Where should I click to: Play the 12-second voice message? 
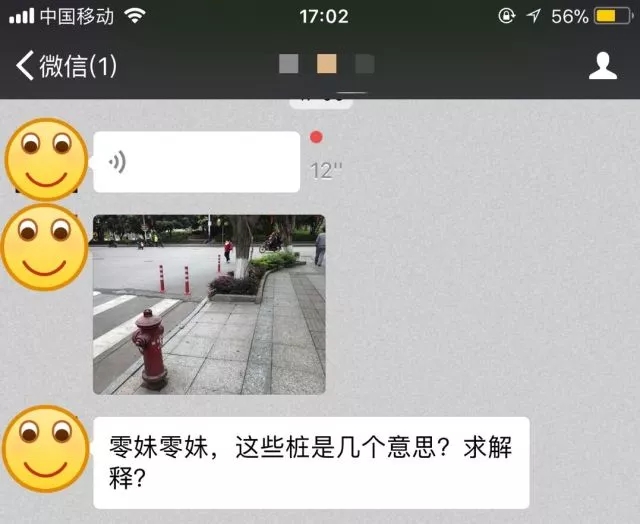point(196,162)
